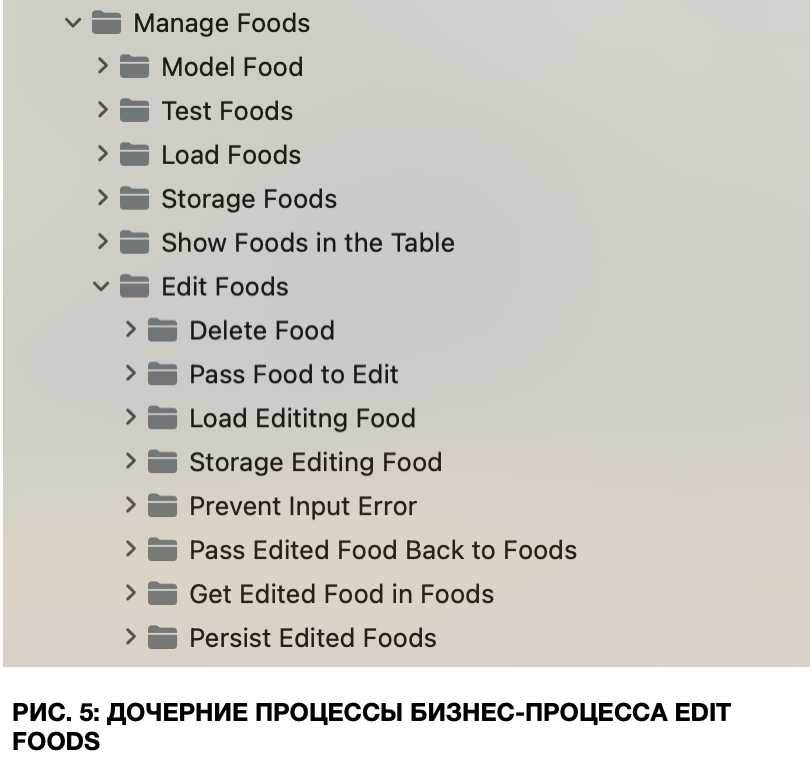The image size is (812, 768).
Task: Expand the Storage Editing Food folder
Action: (x=130, y=462)
